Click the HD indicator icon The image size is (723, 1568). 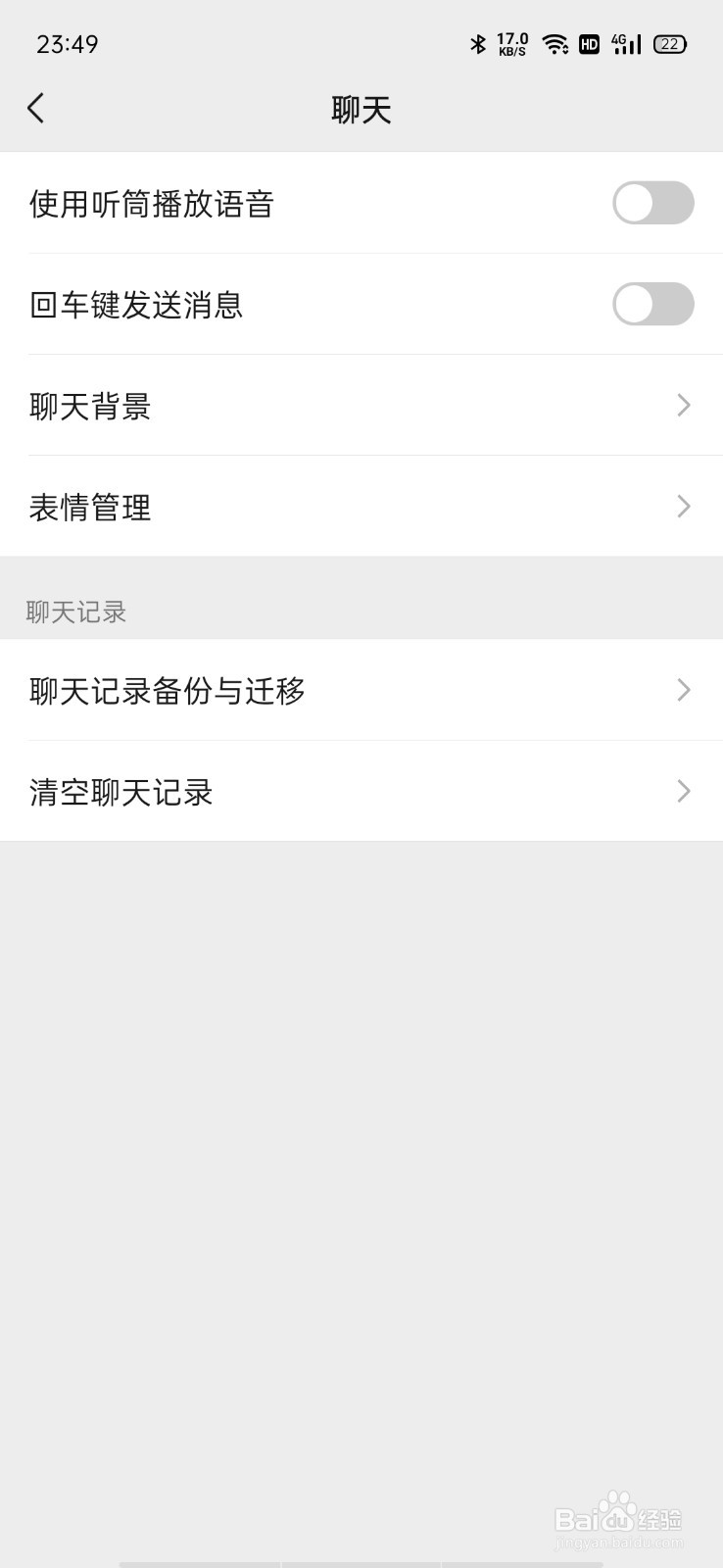pyautogui.click(x=588, y=44)
